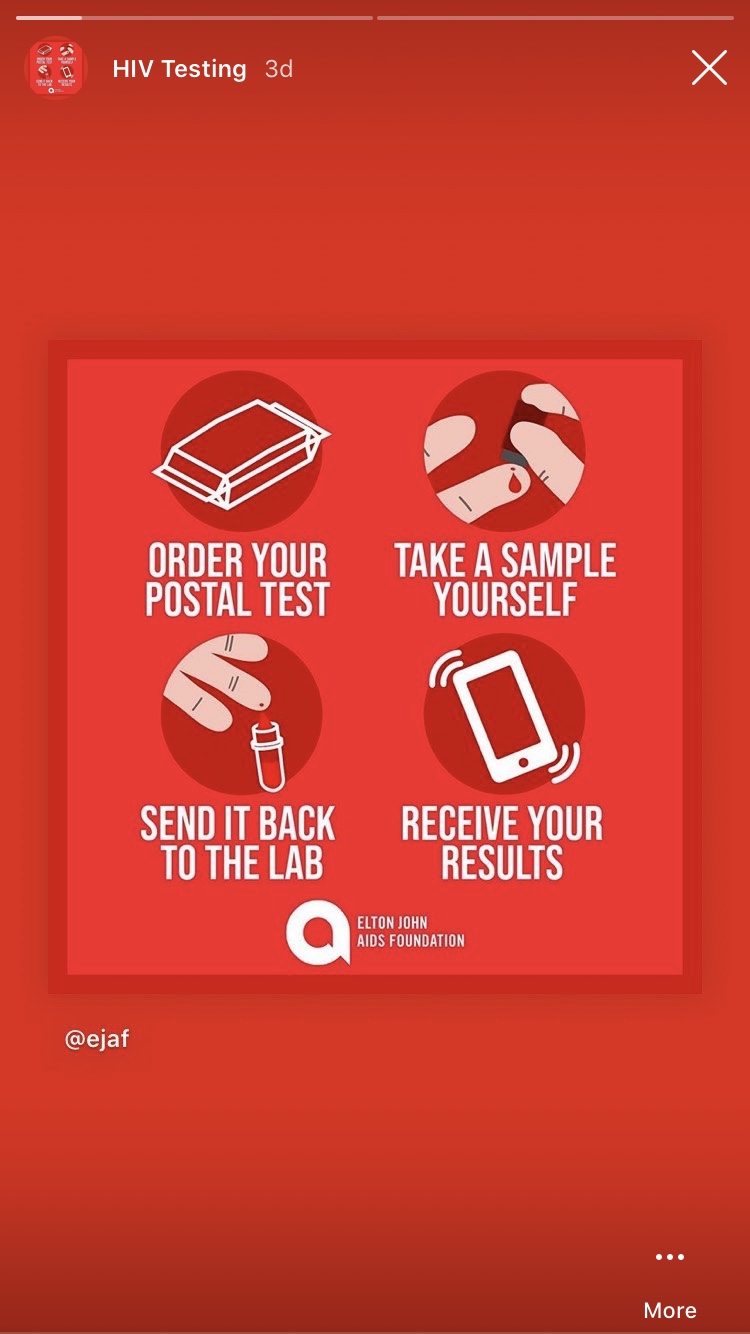
Task: Open the @ejaf mention
Action: pos(97,1039)
